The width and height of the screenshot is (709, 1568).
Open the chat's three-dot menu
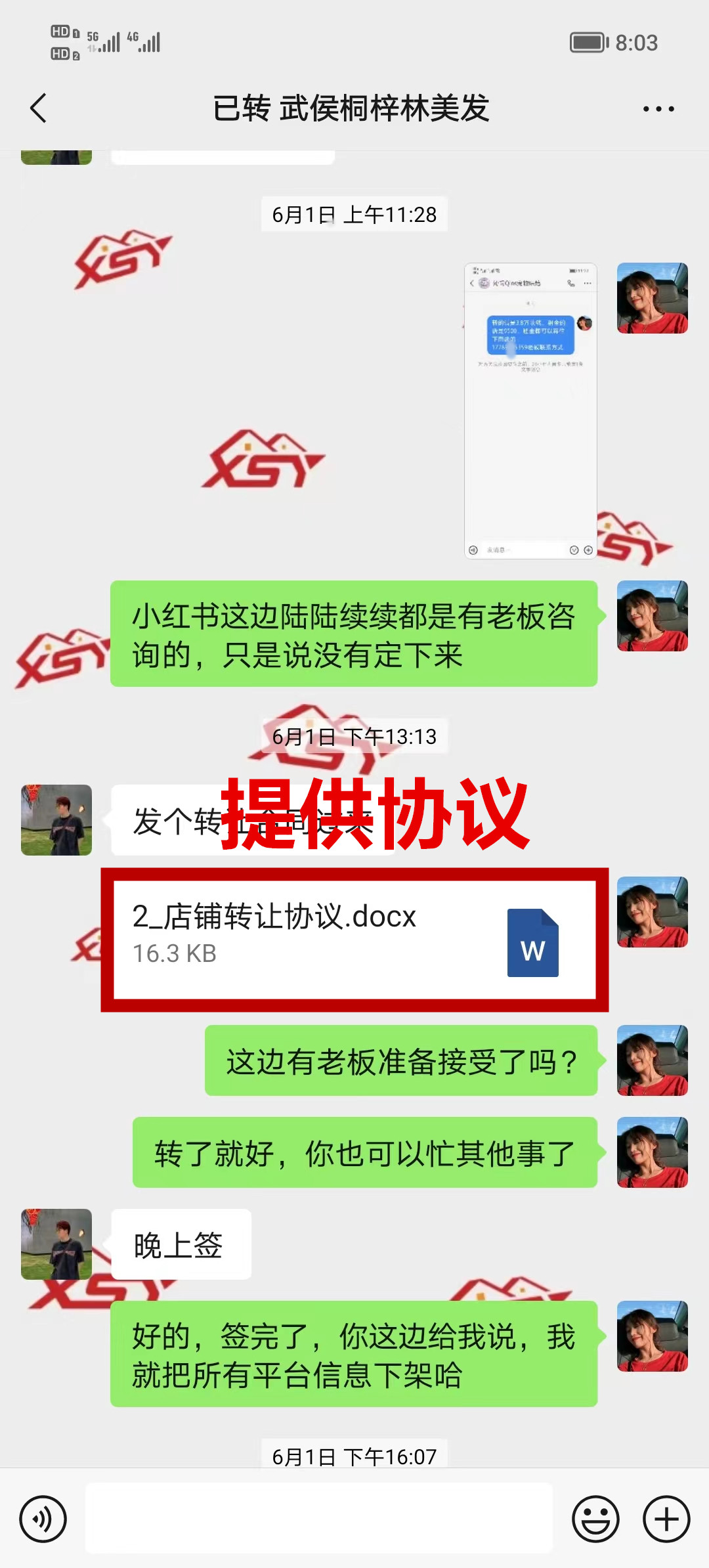point(658,109)
